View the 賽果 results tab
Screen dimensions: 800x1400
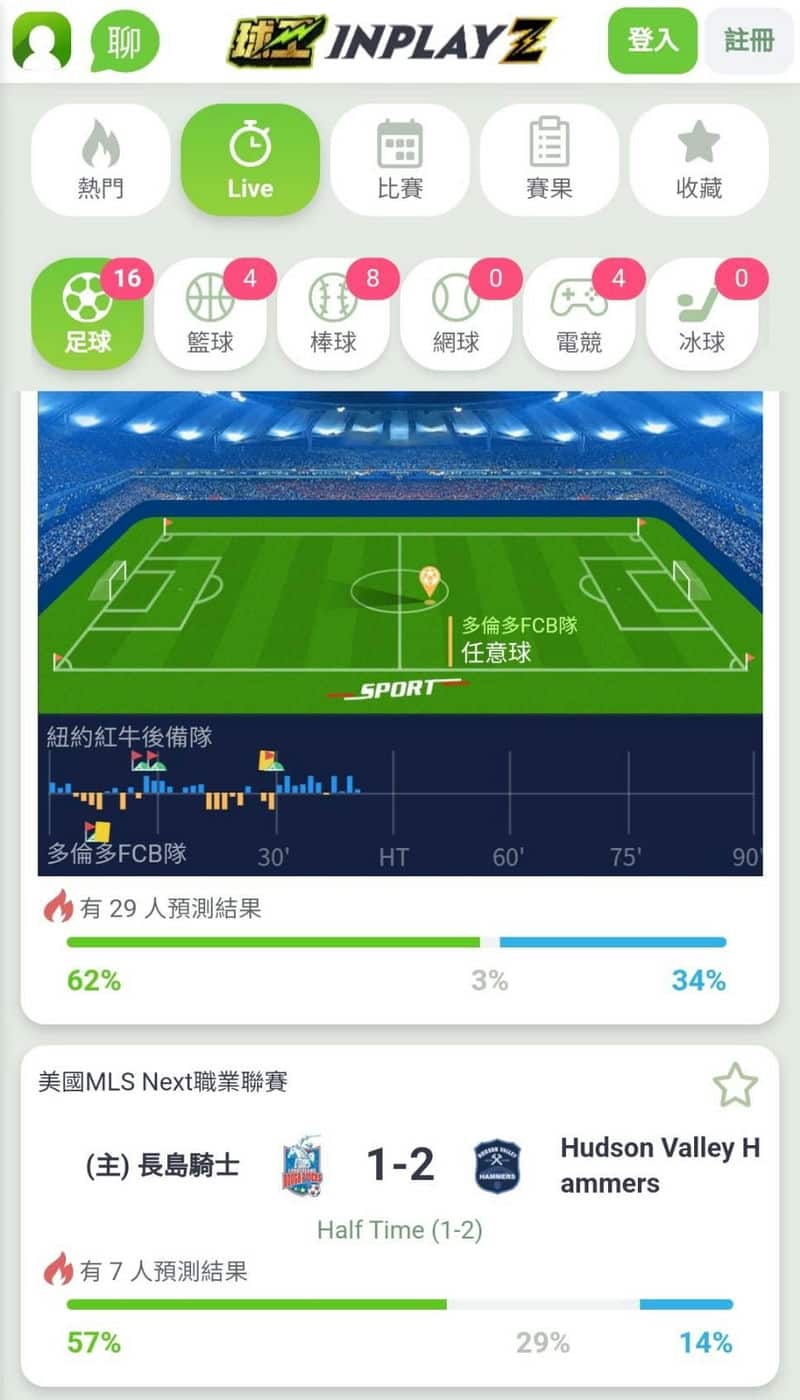click(549, 160)
